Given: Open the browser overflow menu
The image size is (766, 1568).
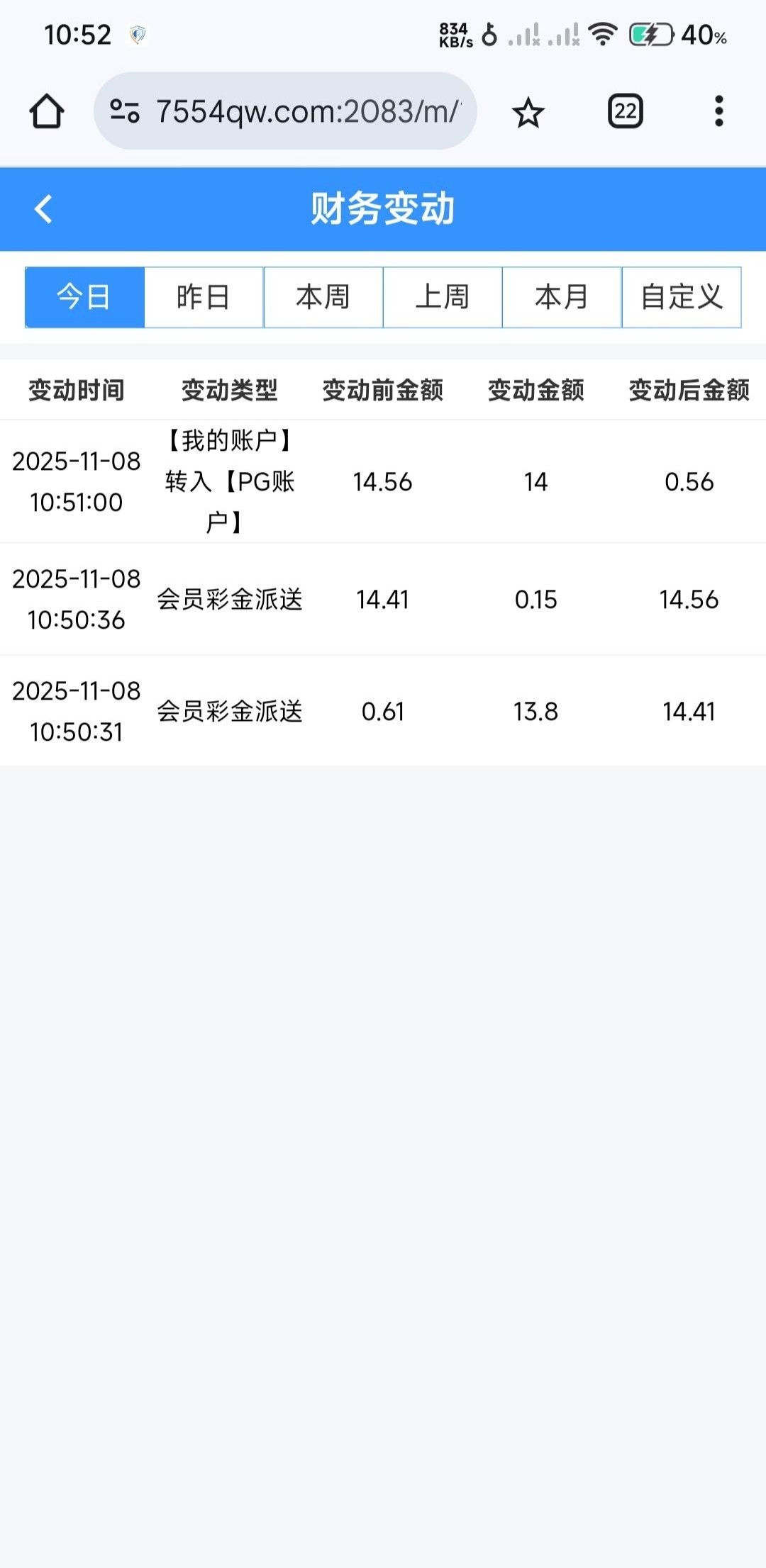Looking at the screenshot, I should point(718,111).
